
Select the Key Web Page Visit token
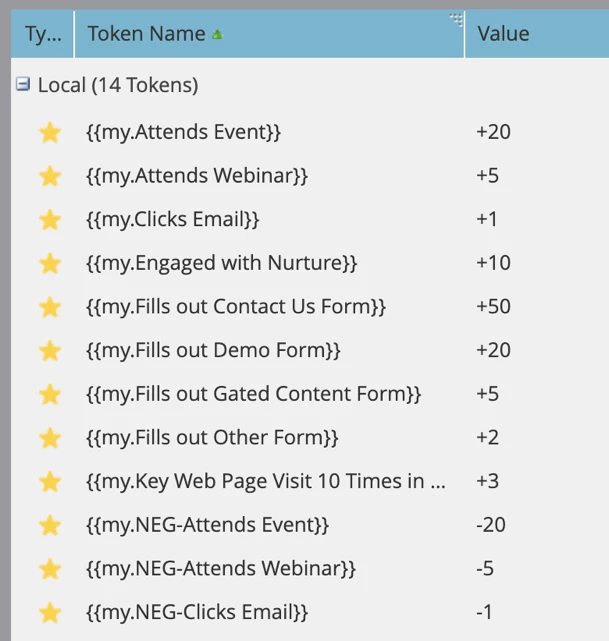coord(267,481)
